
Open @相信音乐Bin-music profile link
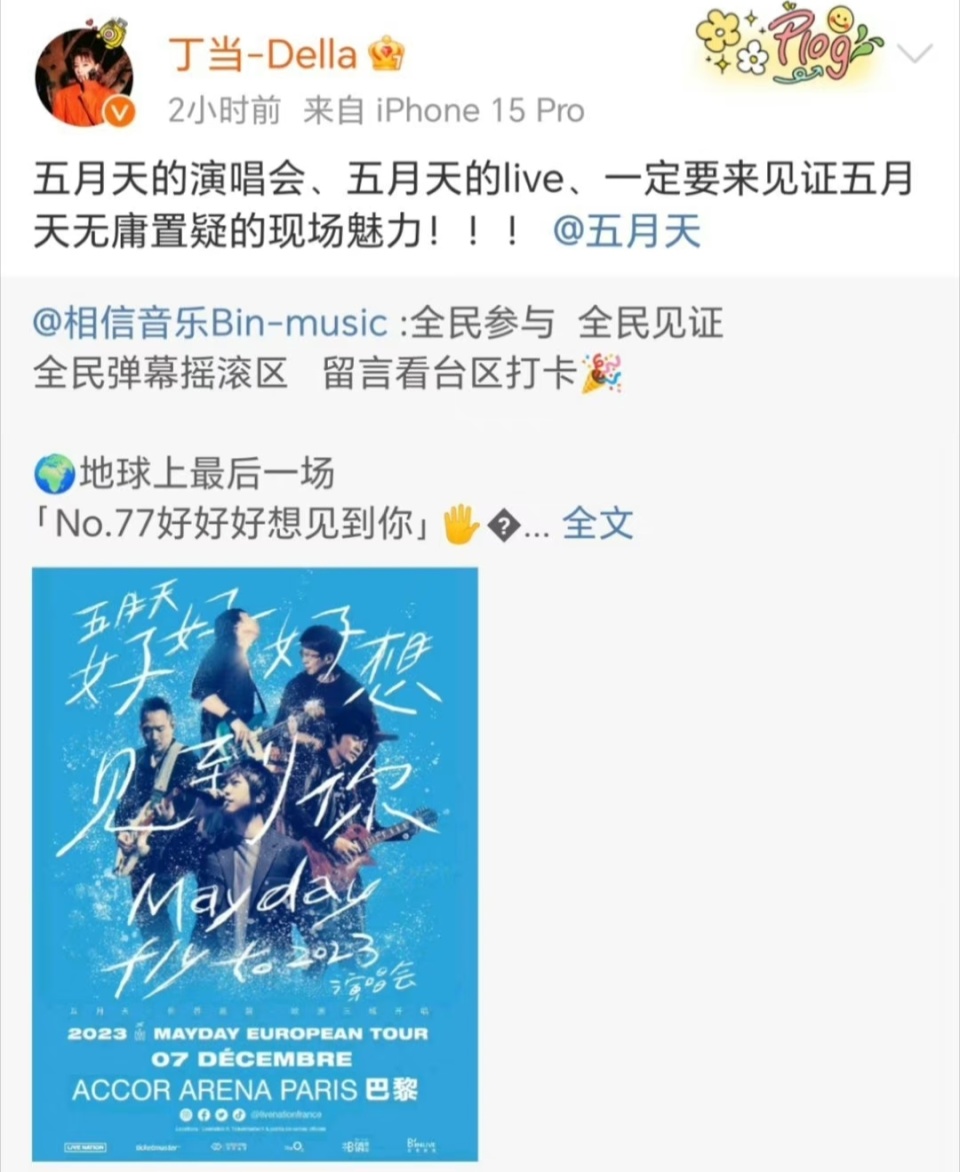pos(210,323)
